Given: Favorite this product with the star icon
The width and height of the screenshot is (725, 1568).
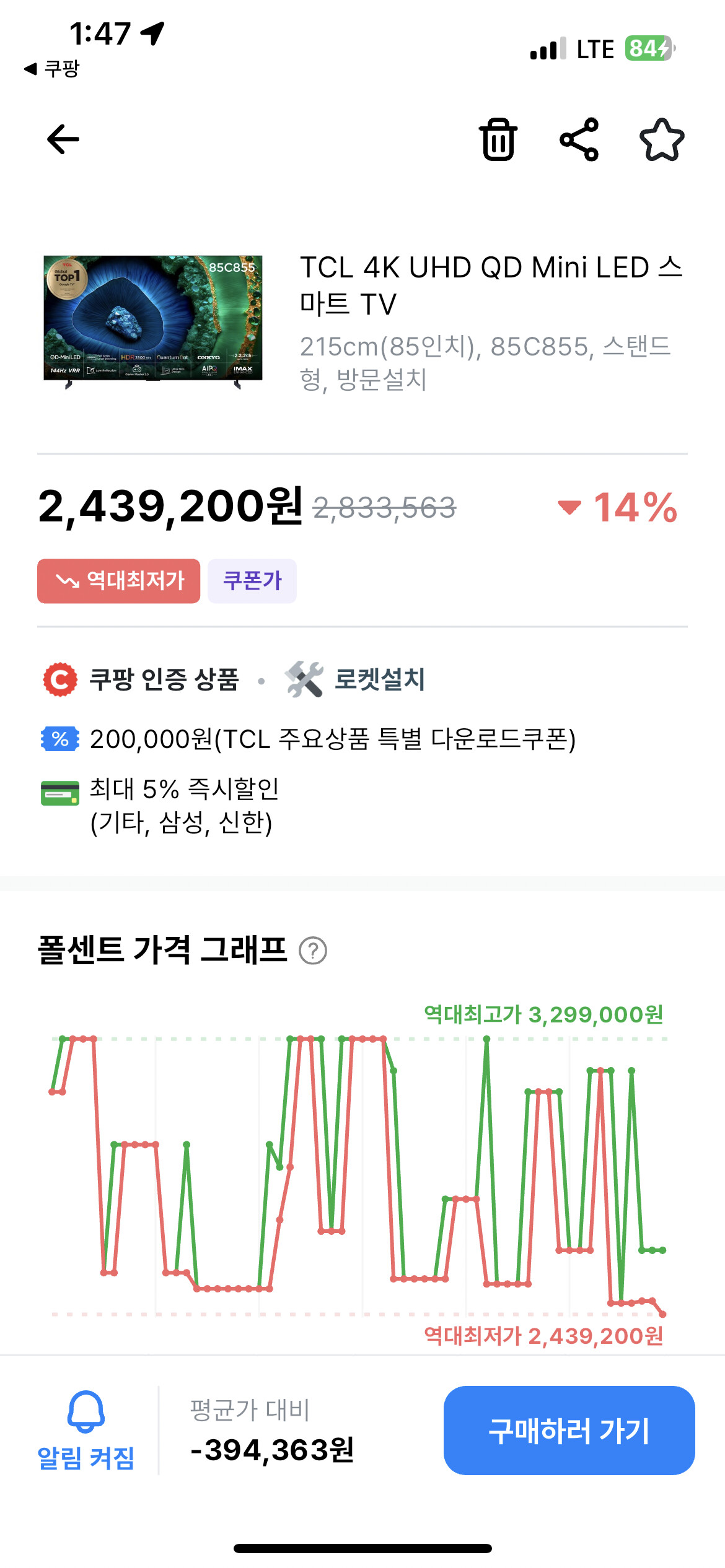Looking at the screenshot, I should [662, 139].
